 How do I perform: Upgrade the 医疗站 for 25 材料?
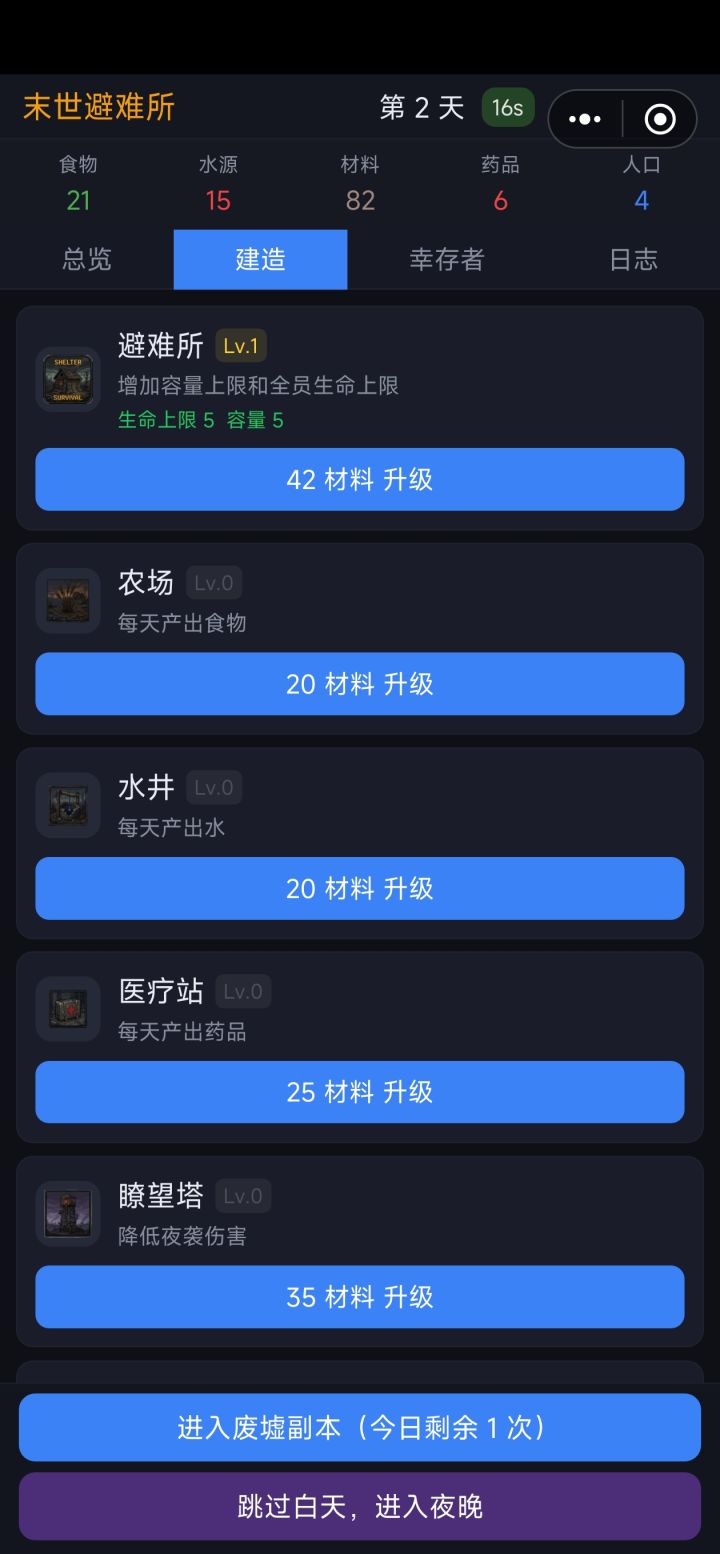tap(359, 1092)
